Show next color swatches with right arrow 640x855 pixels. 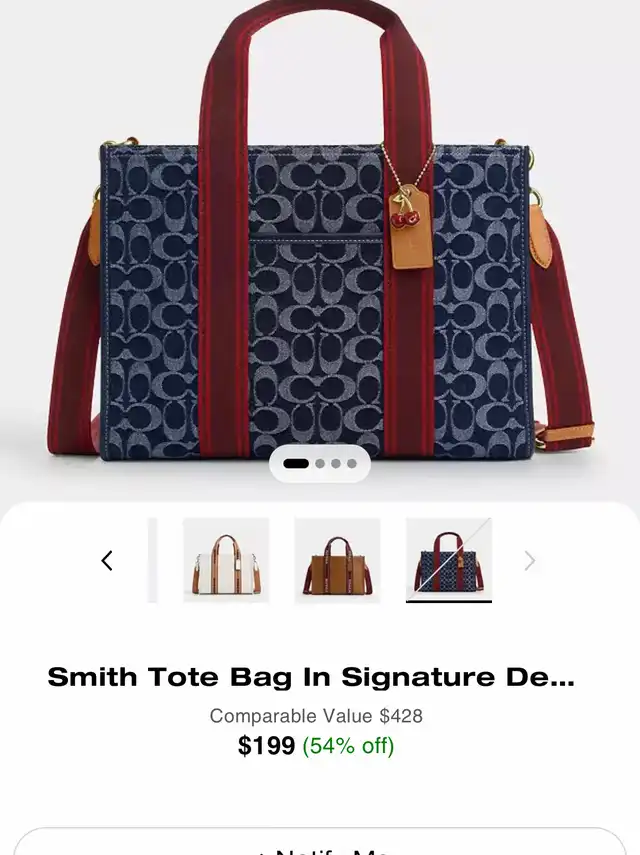coord(530,561)
